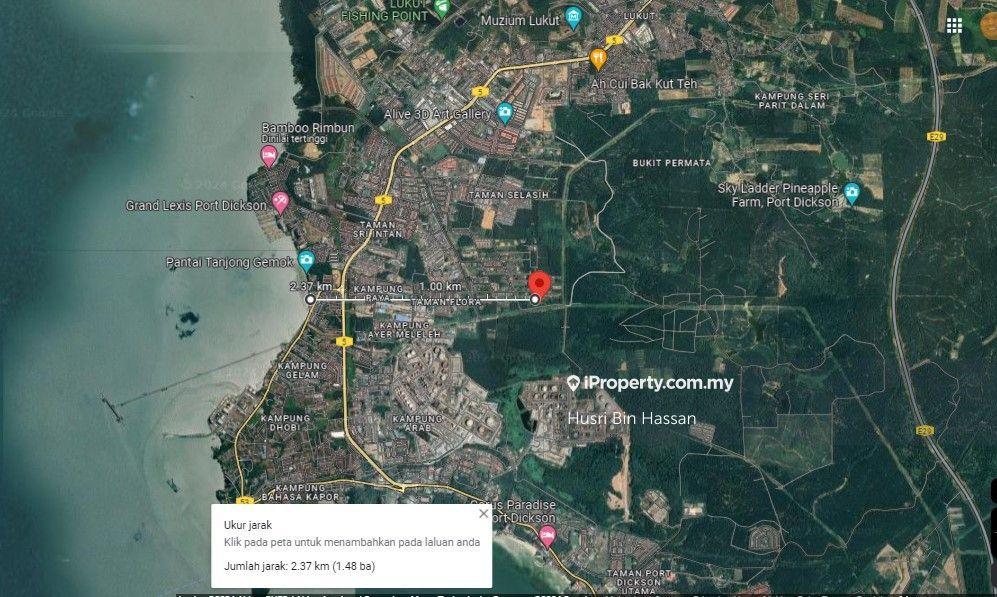Open the hotel marker near Paradise Port Dickson
The width and height of the screenshot is (997, 597).
tap(546, 535)
